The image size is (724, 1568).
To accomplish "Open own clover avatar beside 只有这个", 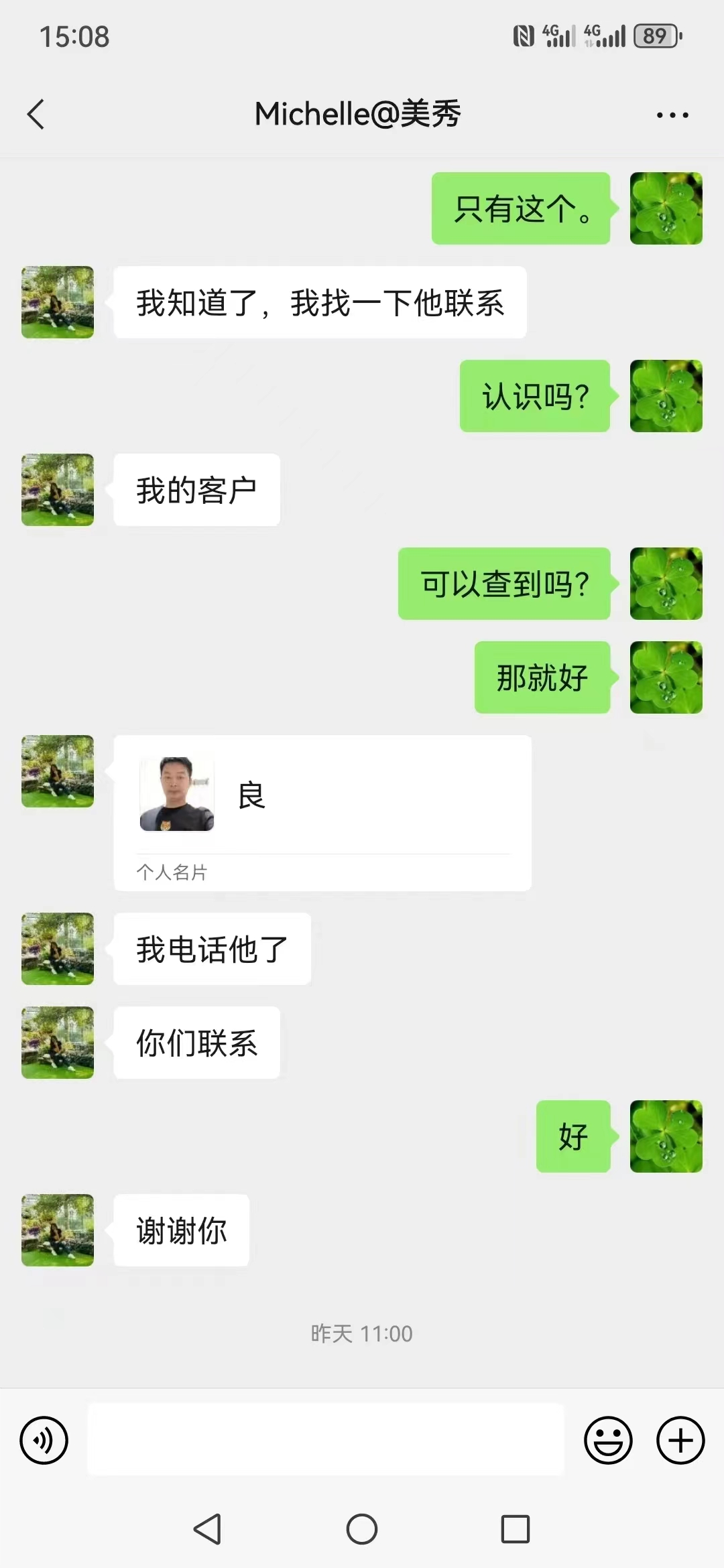I will tap(666, 208).
